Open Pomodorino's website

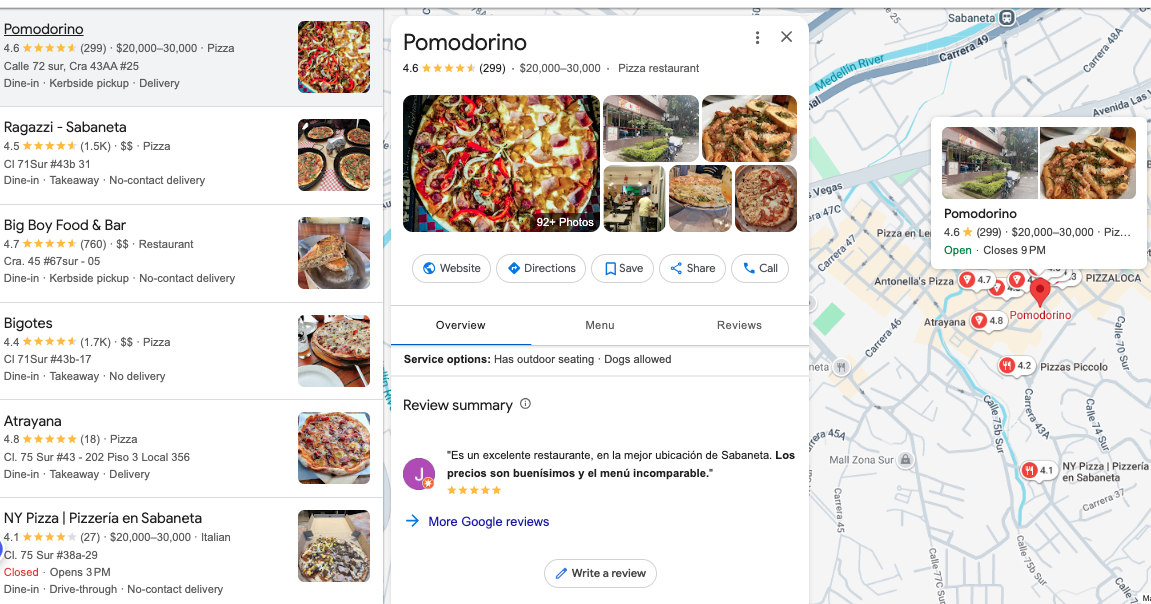450,268
